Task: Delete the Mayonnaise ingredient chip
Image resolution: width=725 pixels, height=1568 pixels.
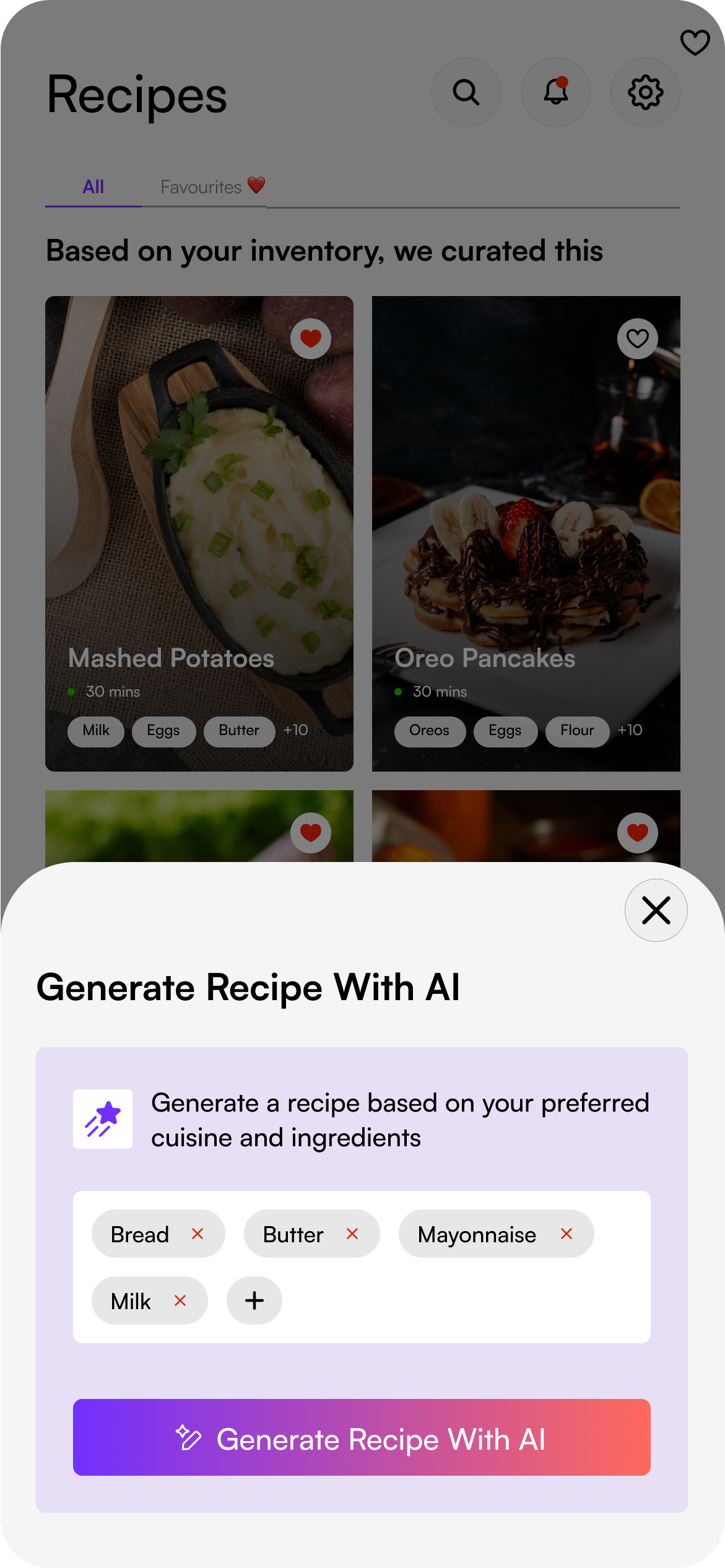Action: click(566, 1234)
